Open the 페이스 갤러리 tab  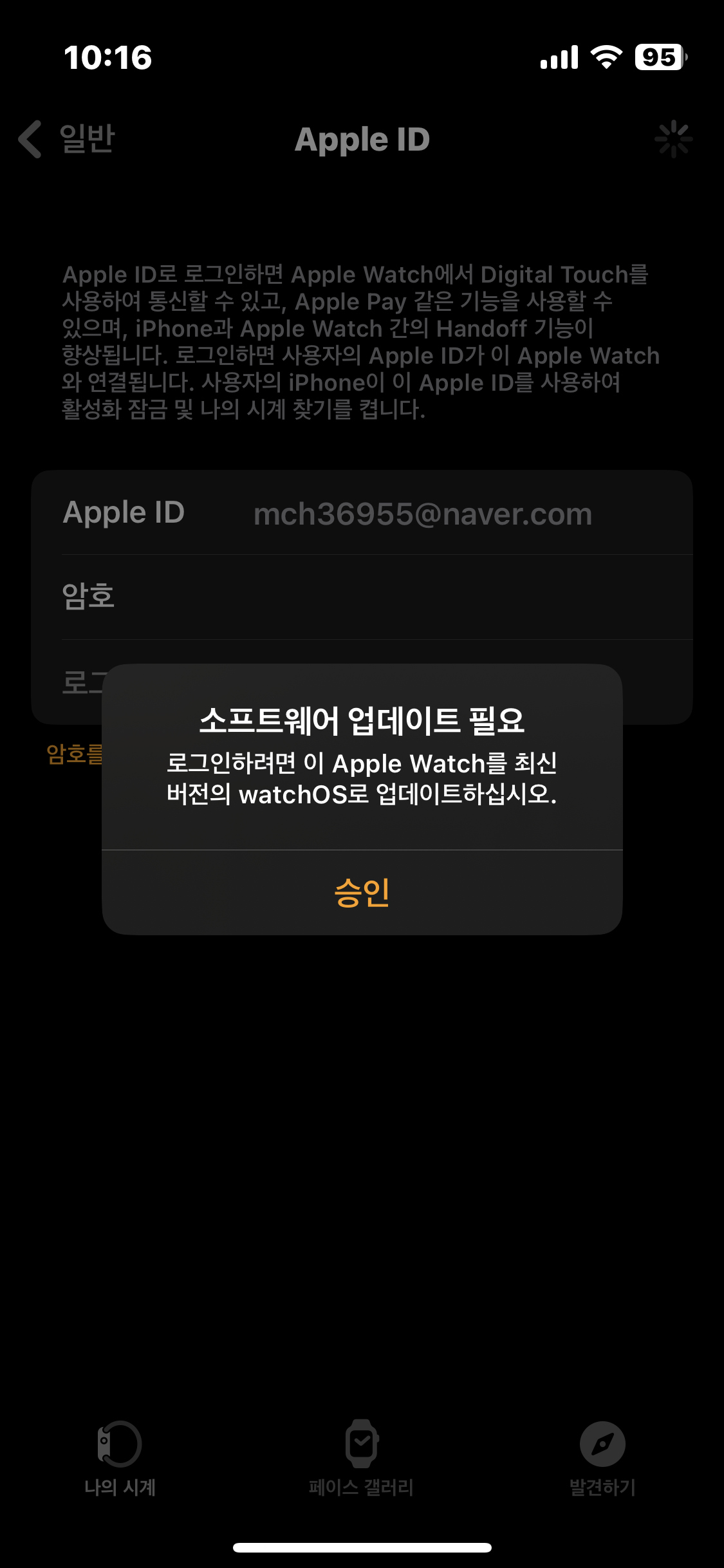tap(362, 1459)
